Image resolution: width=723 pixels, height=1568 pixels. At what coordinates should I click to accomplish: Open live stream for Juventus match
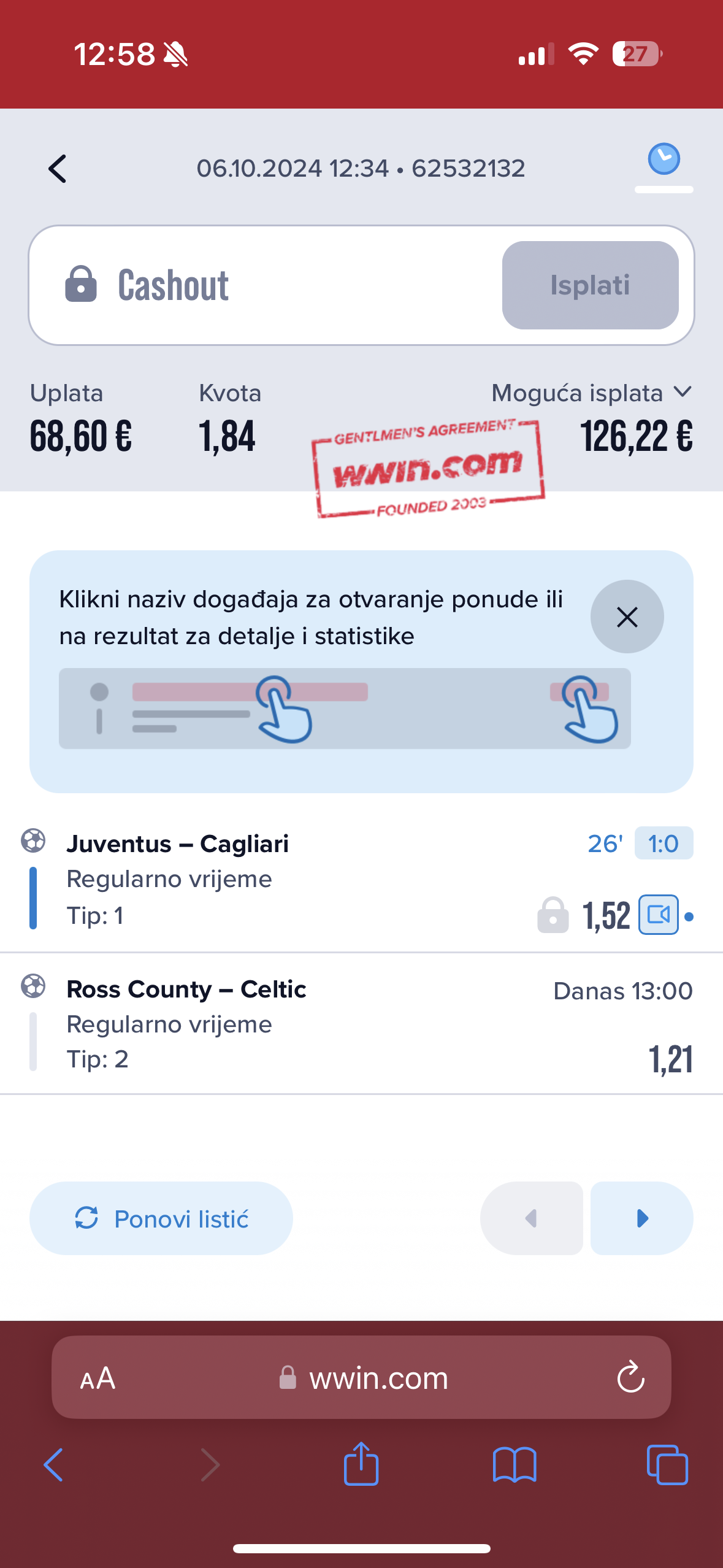[x=659, y=915]
